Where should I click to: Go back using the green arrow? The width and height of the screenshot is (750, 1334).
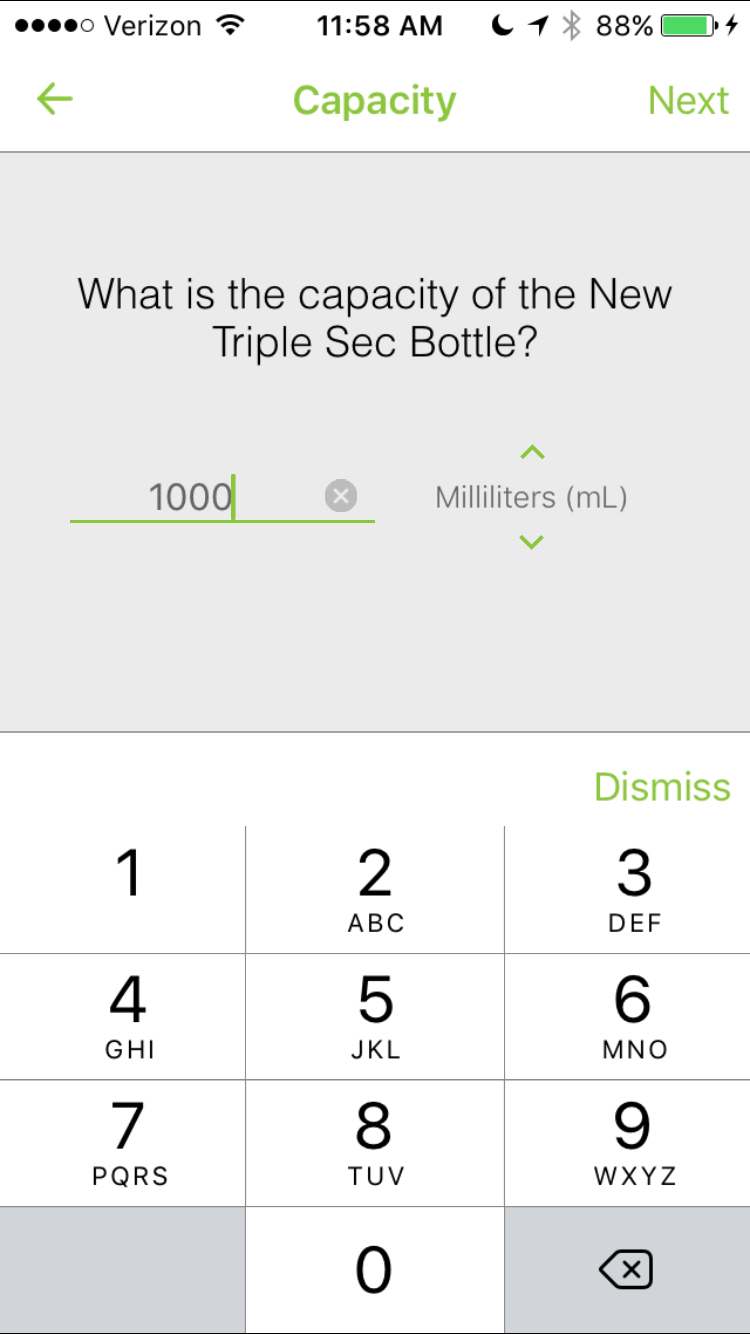click(55, 99)
